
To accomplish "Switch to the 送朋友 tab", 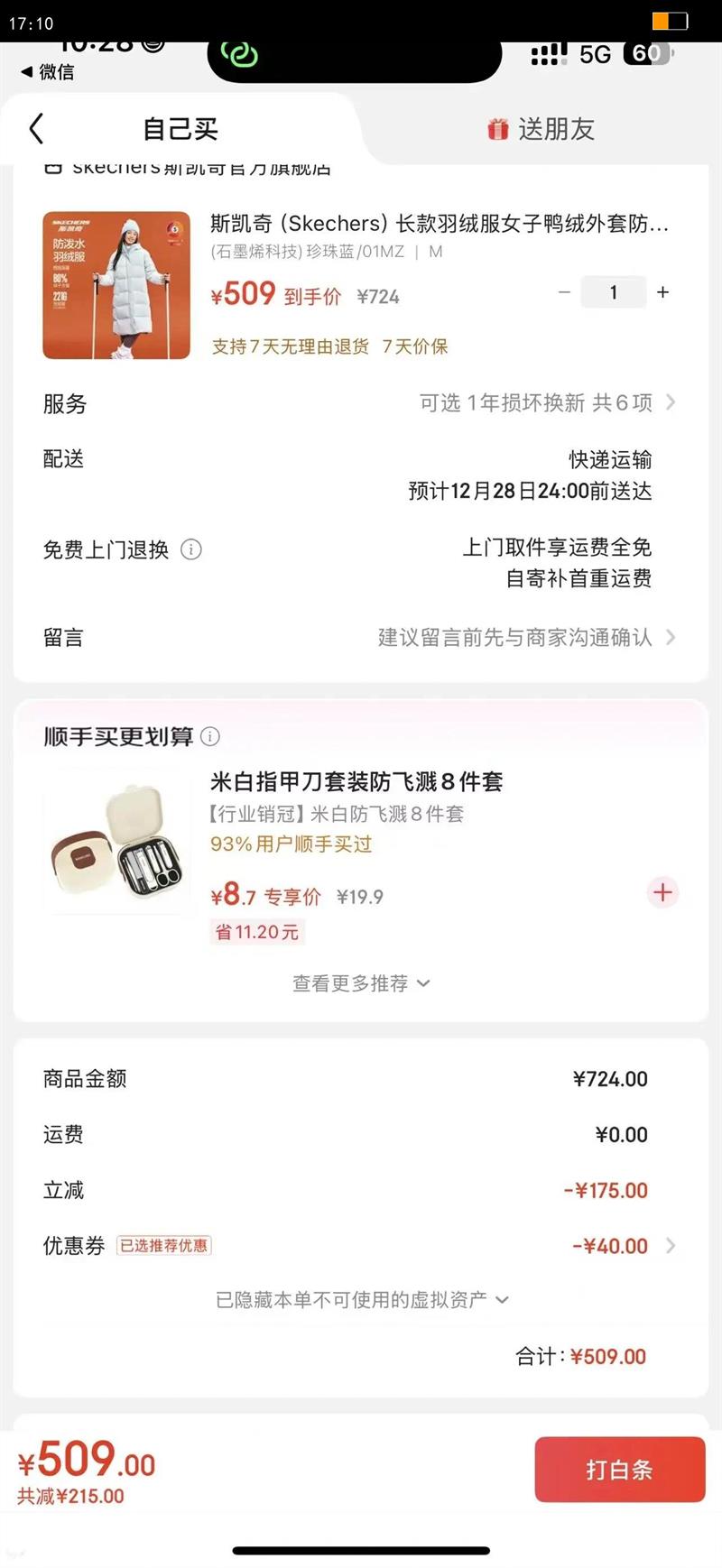I will tap(541, 129).
